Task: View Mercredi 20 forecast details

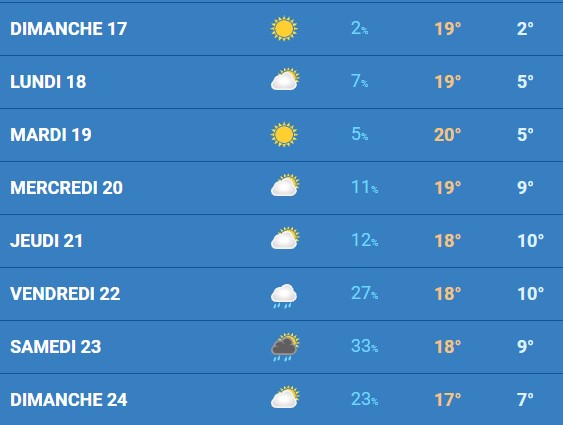Action: point(282,188)
